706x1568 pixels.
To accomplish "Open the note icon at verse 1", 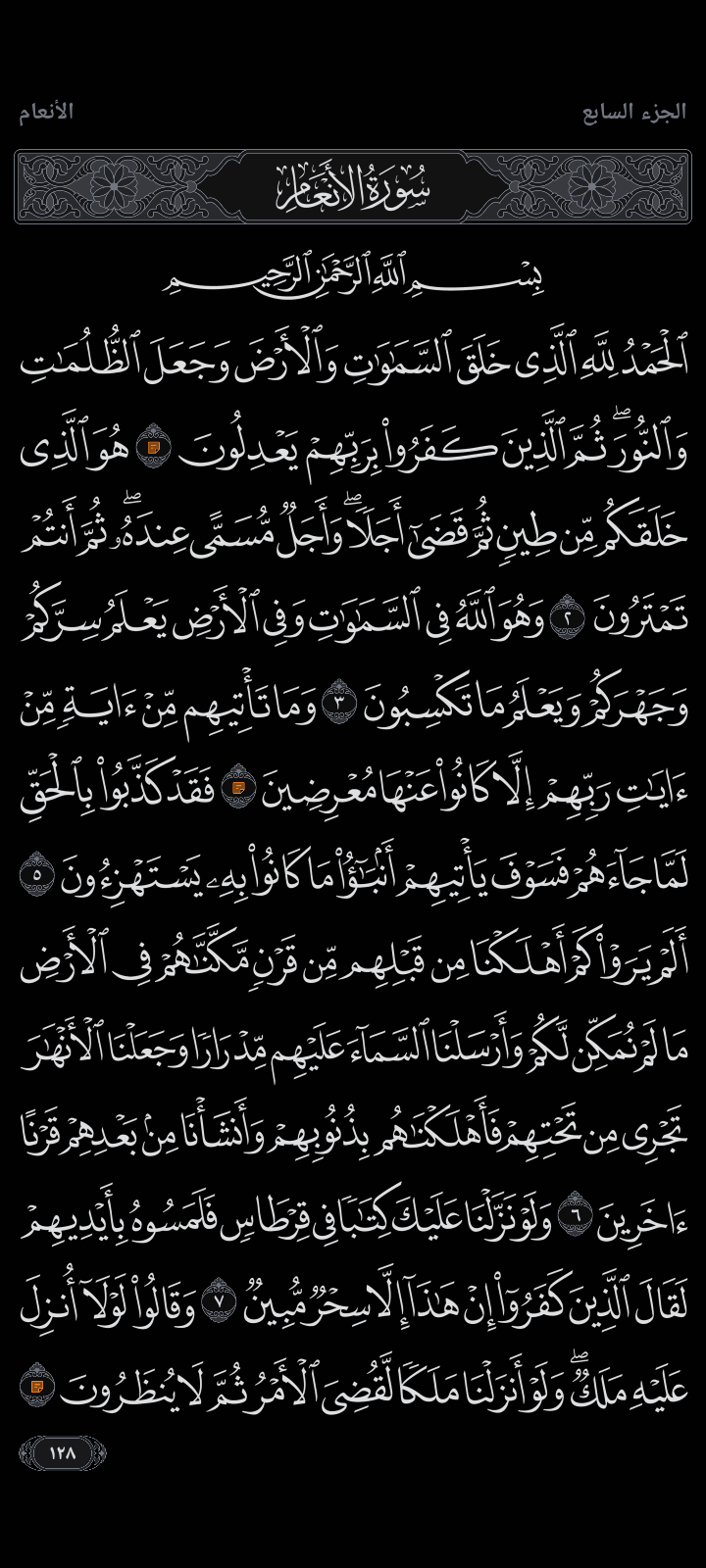I will (153, 448).
